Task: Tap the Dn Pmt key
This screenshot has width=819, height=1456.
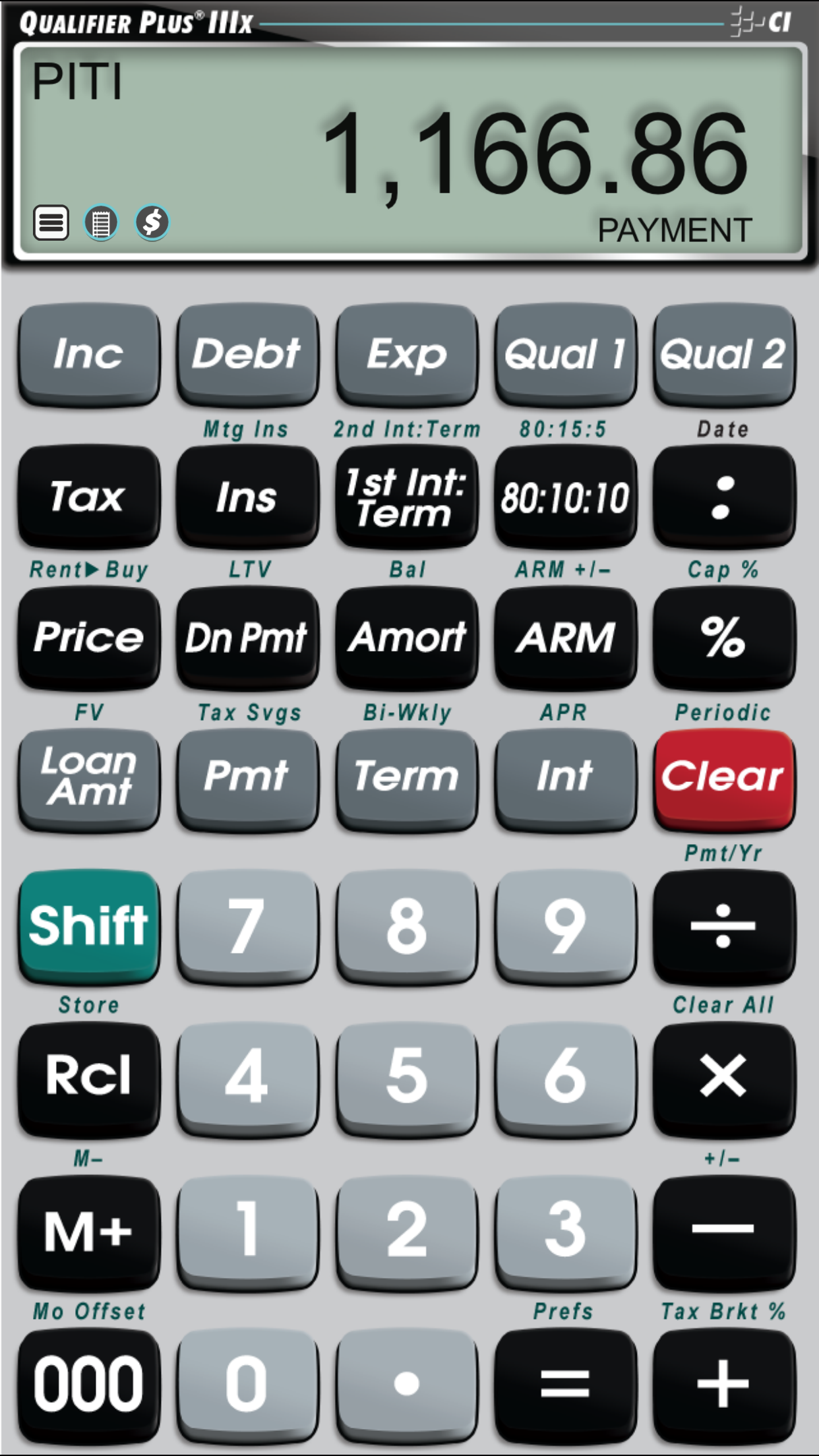Action: (x=247, y=638)
